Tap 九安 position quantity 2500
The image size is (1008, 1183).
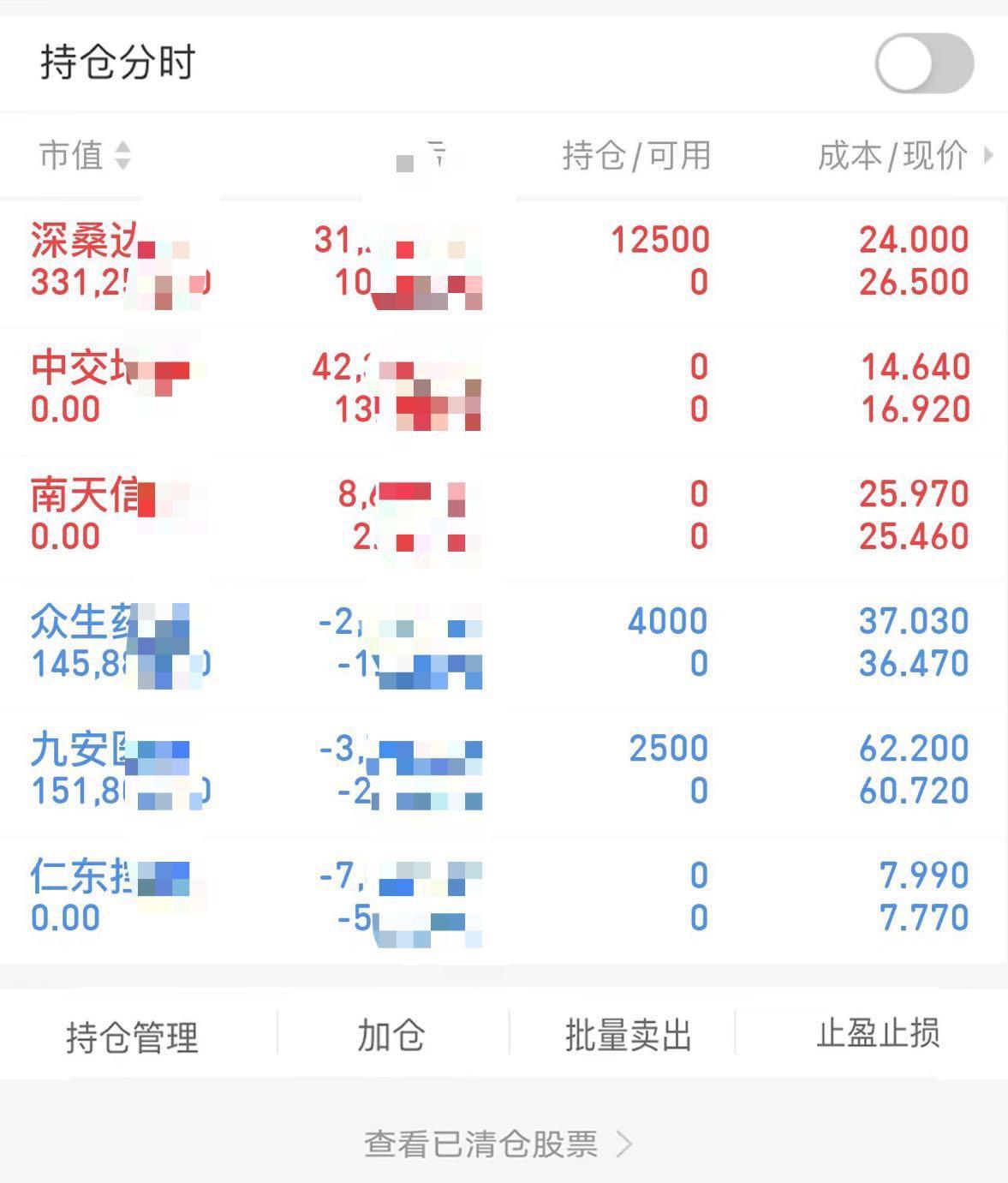[x=668, y=747]
